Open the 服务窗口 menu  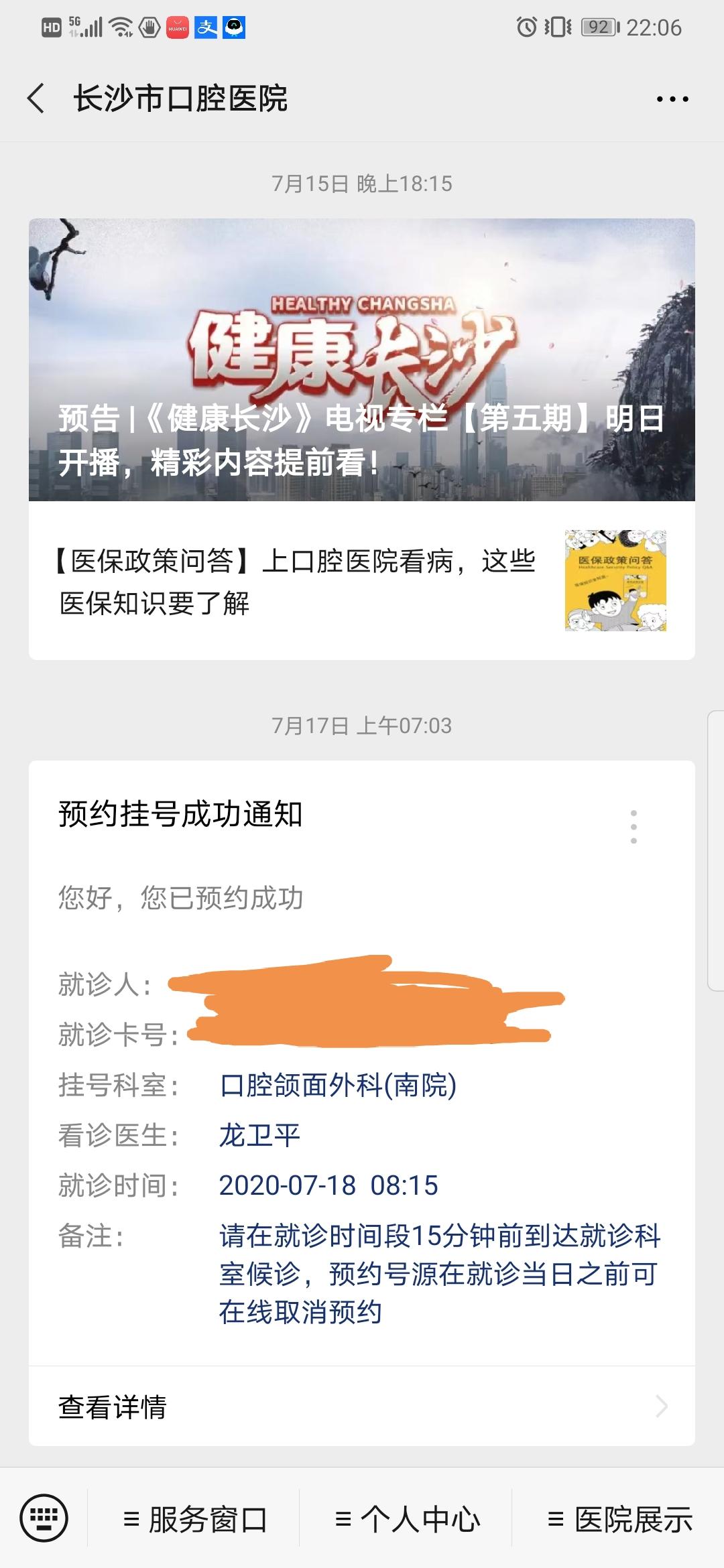(194, 1519)
